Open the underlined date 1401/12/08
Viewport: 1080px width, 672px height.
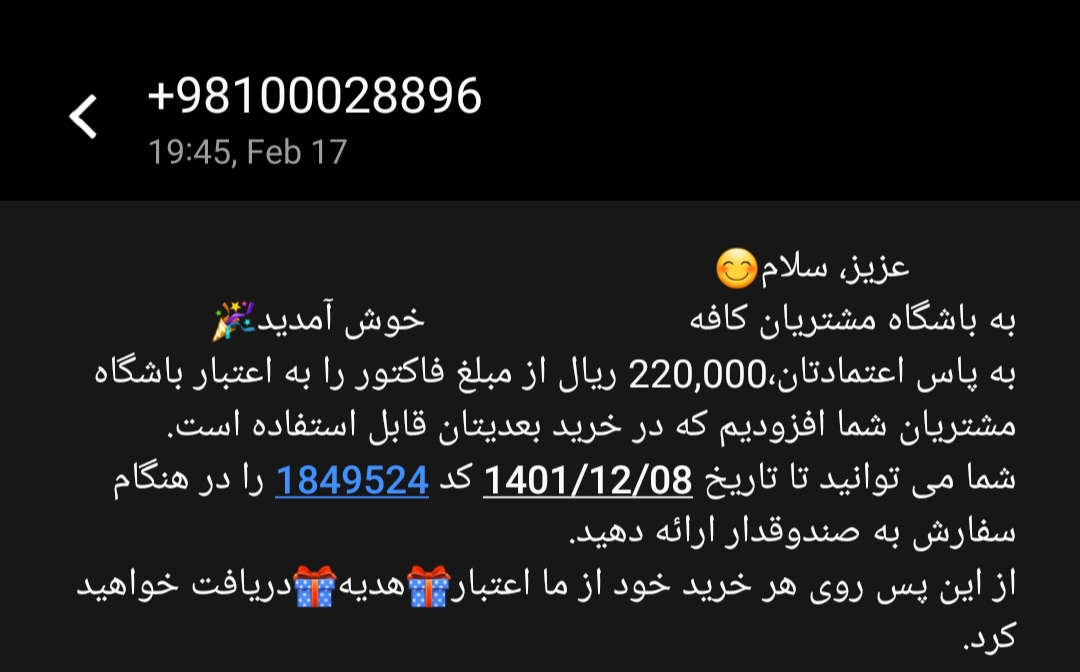588,481
